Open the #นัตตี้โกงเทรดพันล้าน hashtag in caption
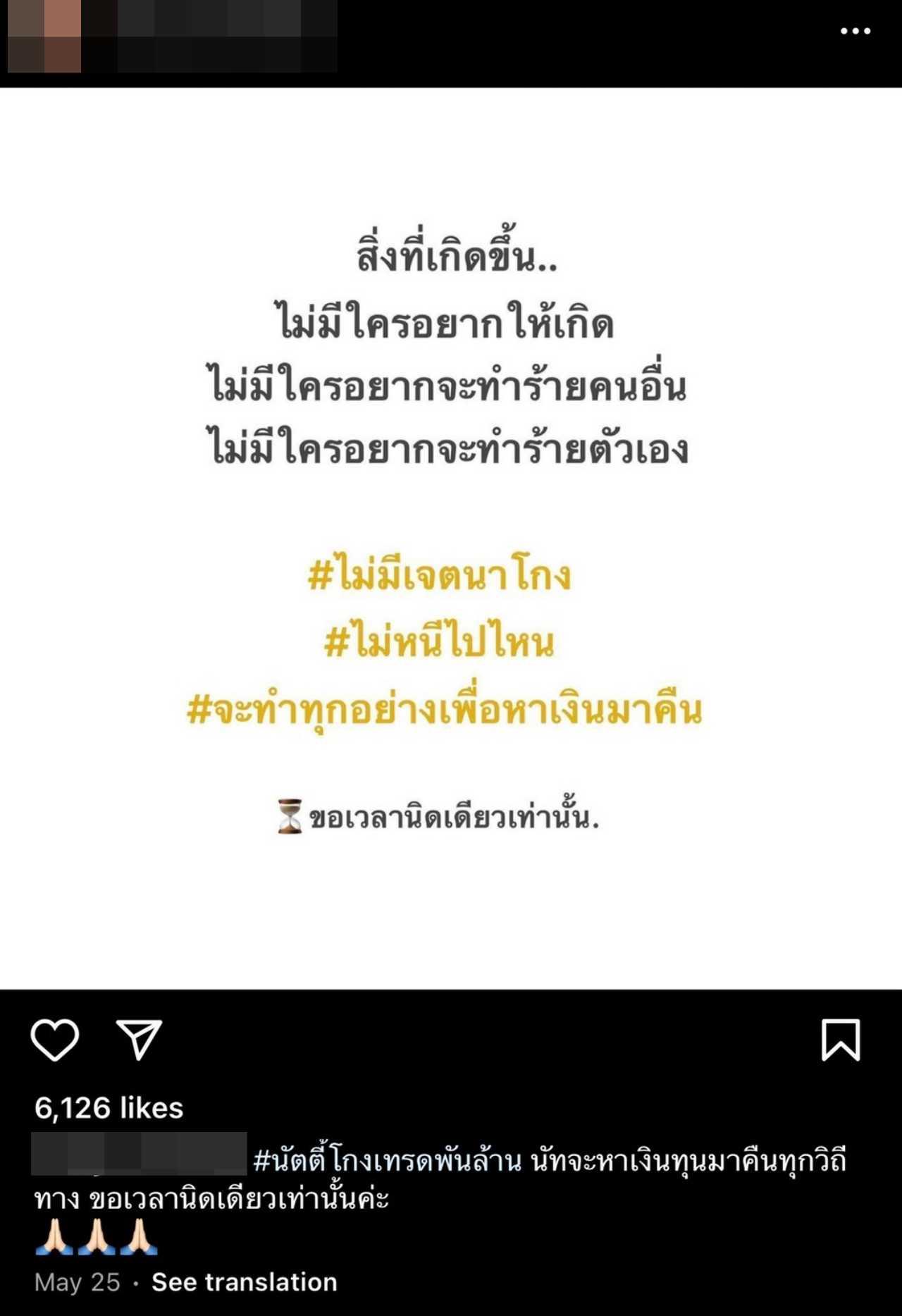This screenshot has width=902, height=1316. (x=387, y=1160)
